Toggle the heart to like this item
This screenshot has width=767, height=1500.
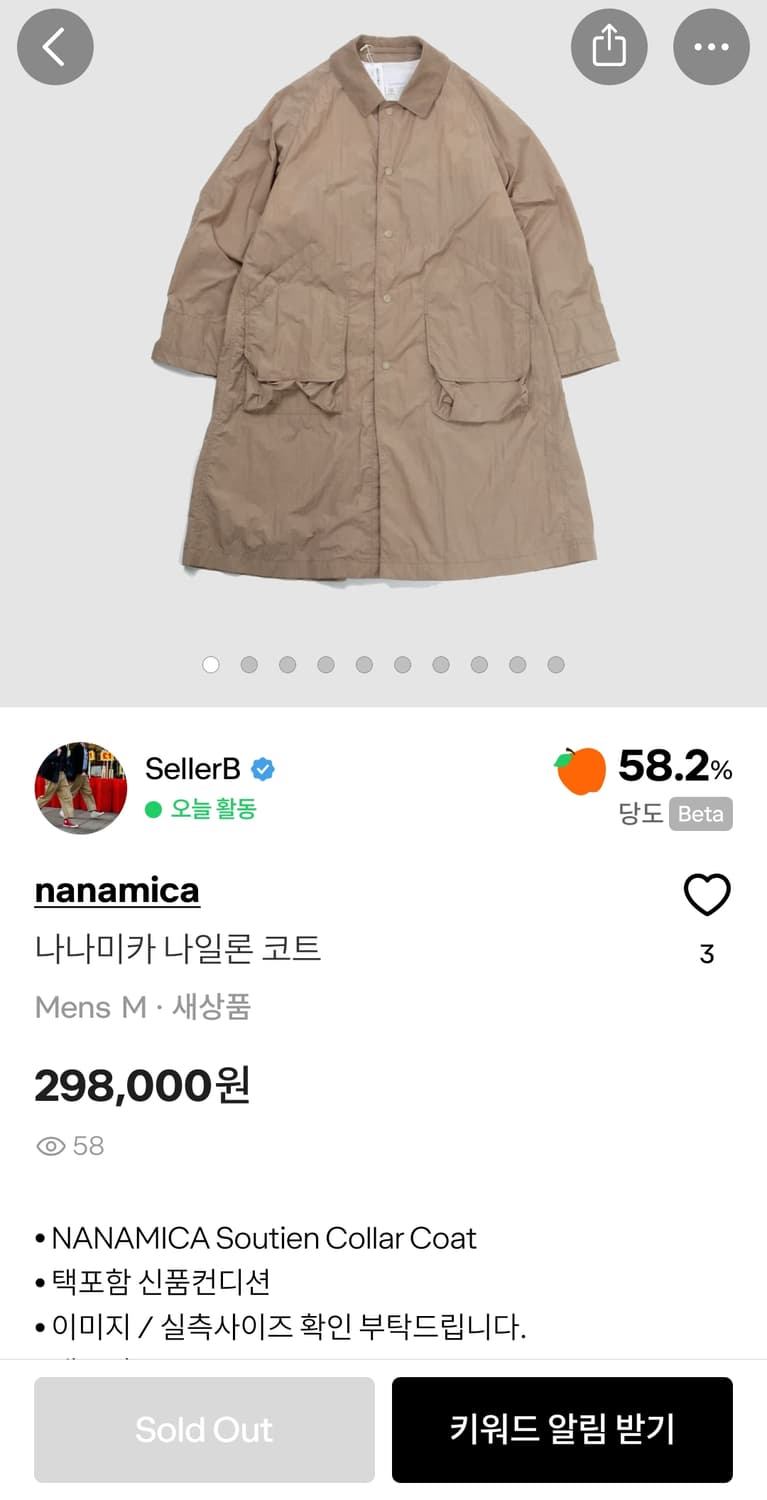(x=708, y=896)
